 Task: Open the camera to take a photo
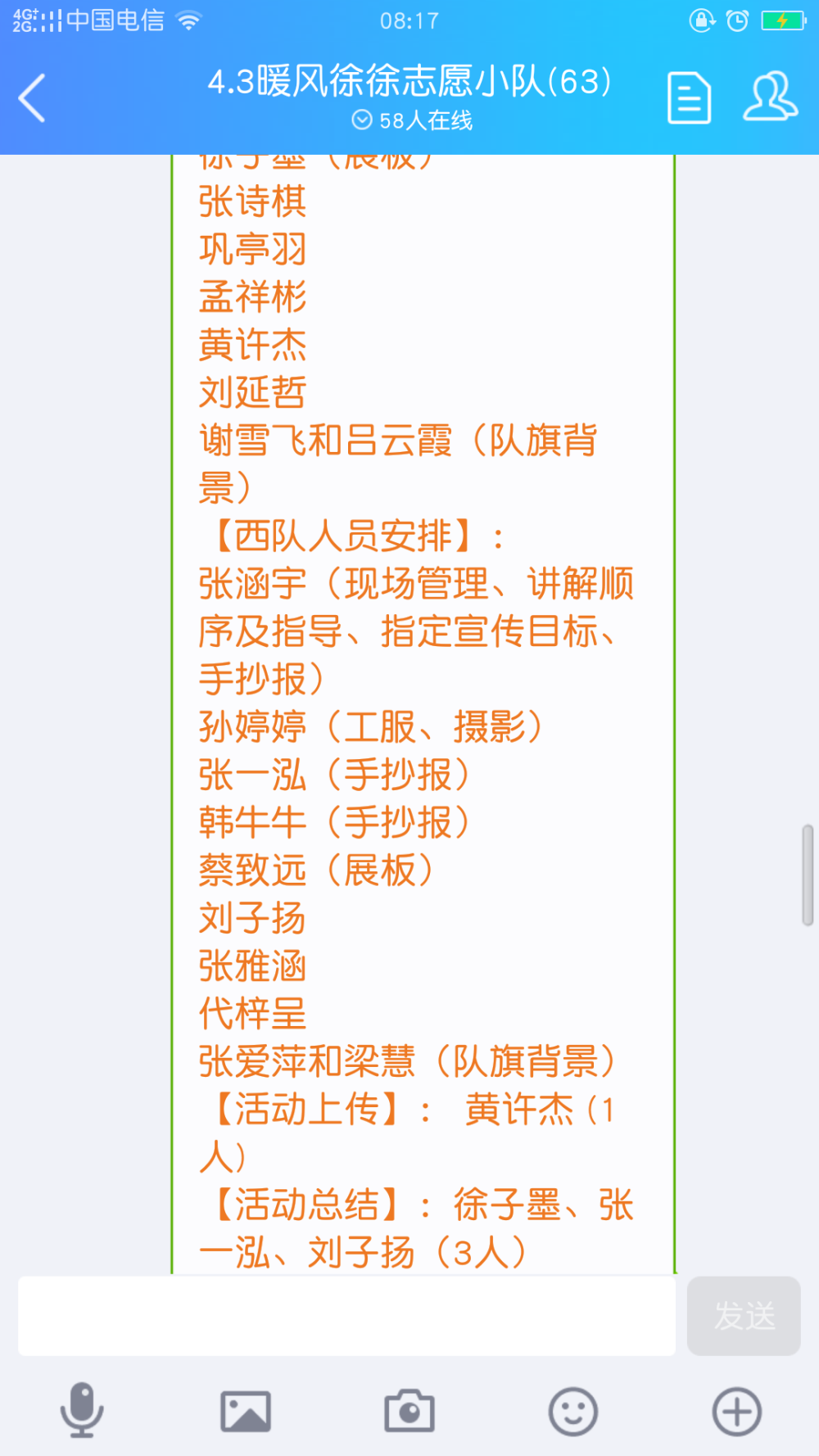(409, 1411)
